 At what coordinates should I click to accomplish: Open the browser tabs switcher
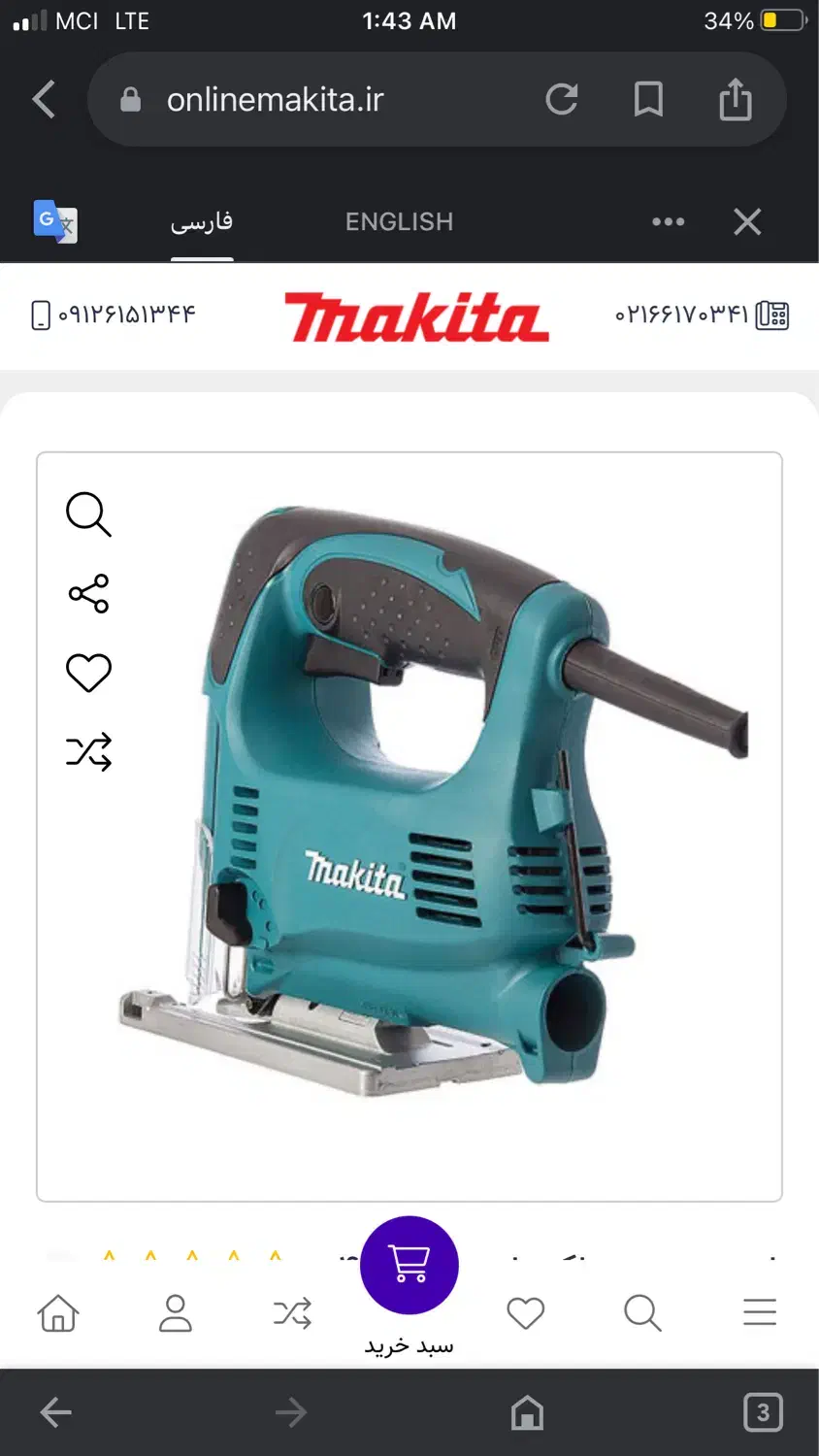coord(763,1412)
